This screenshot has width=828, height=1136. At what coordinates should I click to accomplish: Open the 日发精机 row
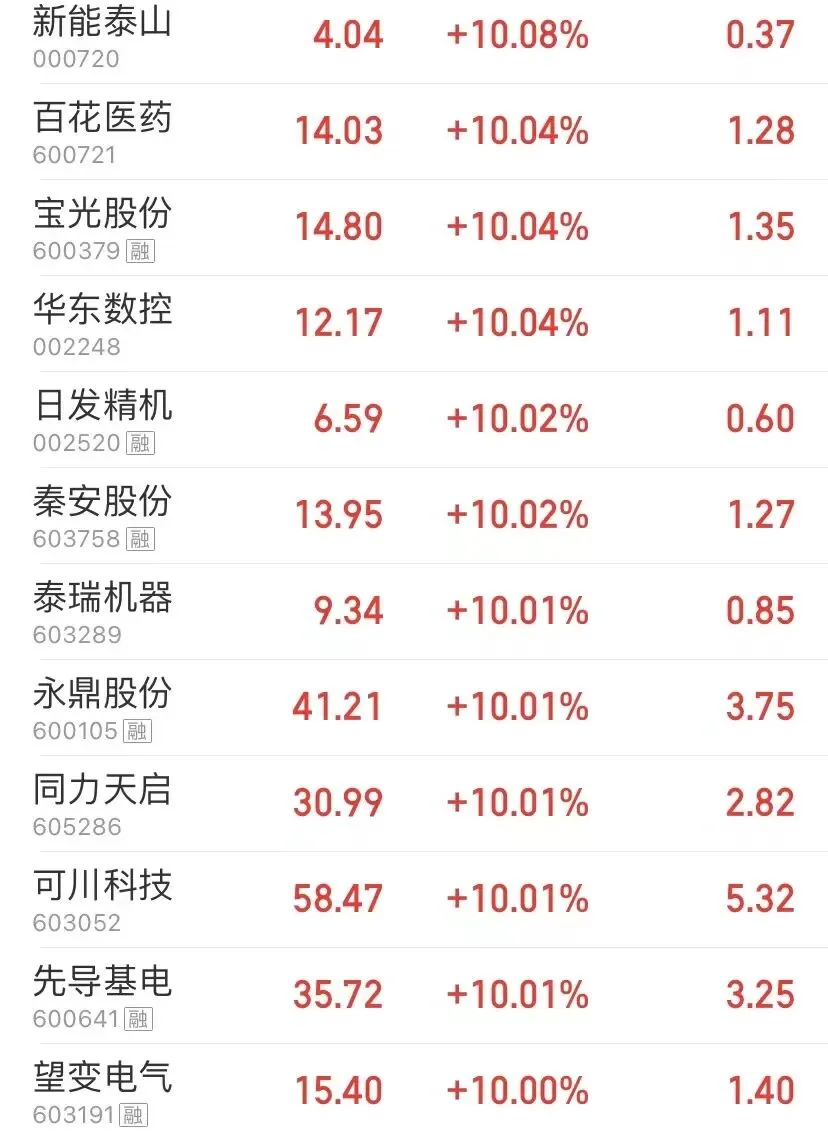414,419
